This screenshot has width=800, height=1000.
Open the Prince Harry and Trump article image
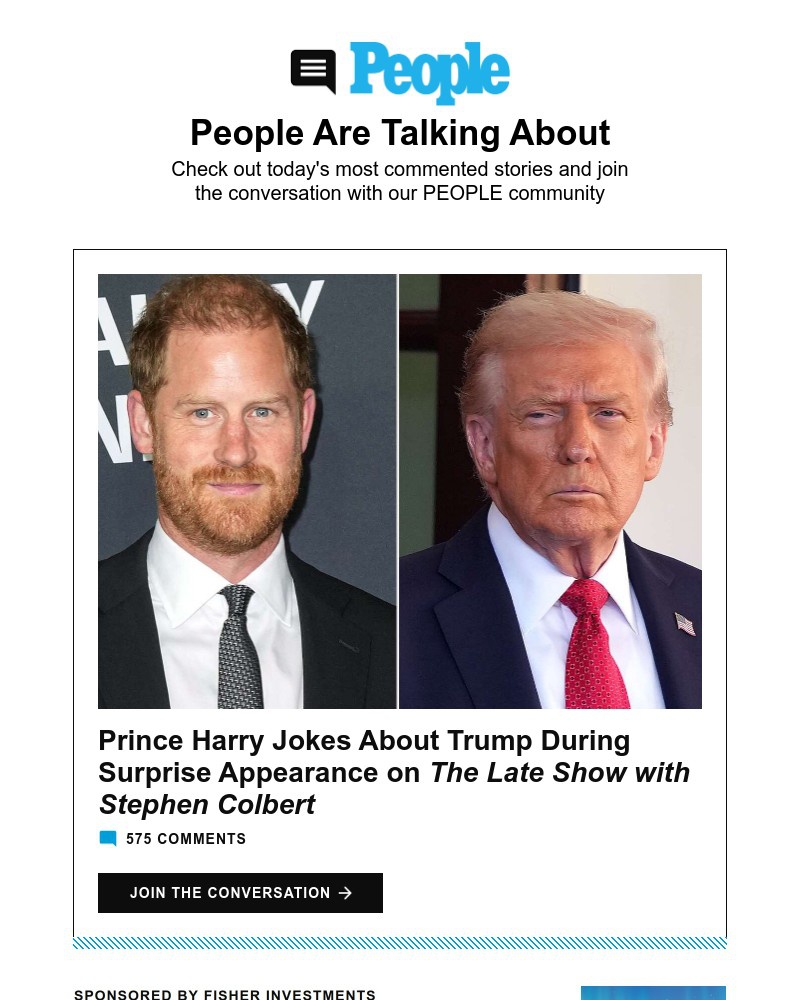[x=400, y=491]
